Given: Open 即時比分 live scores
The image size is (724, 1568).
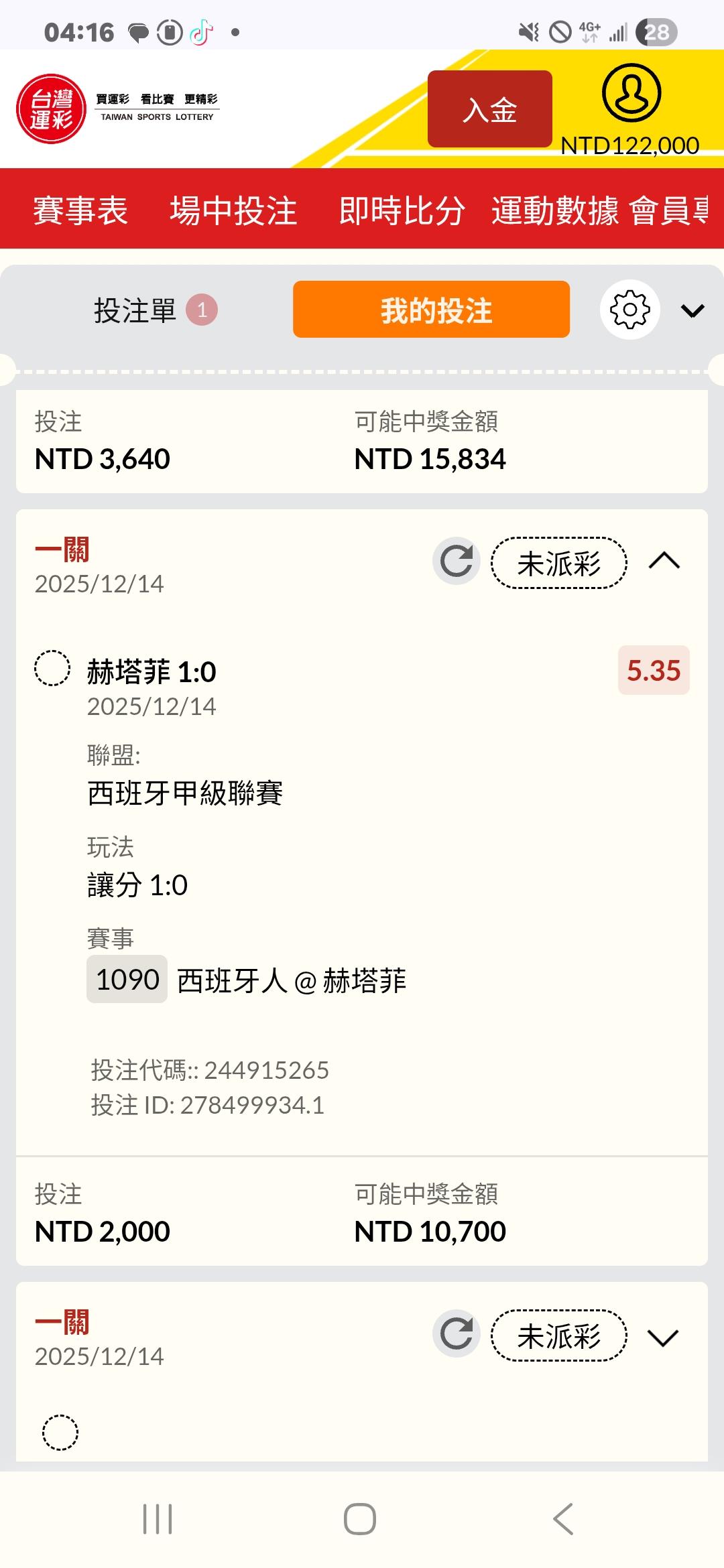Looking at the screenshot, I should tap(402, 210).
